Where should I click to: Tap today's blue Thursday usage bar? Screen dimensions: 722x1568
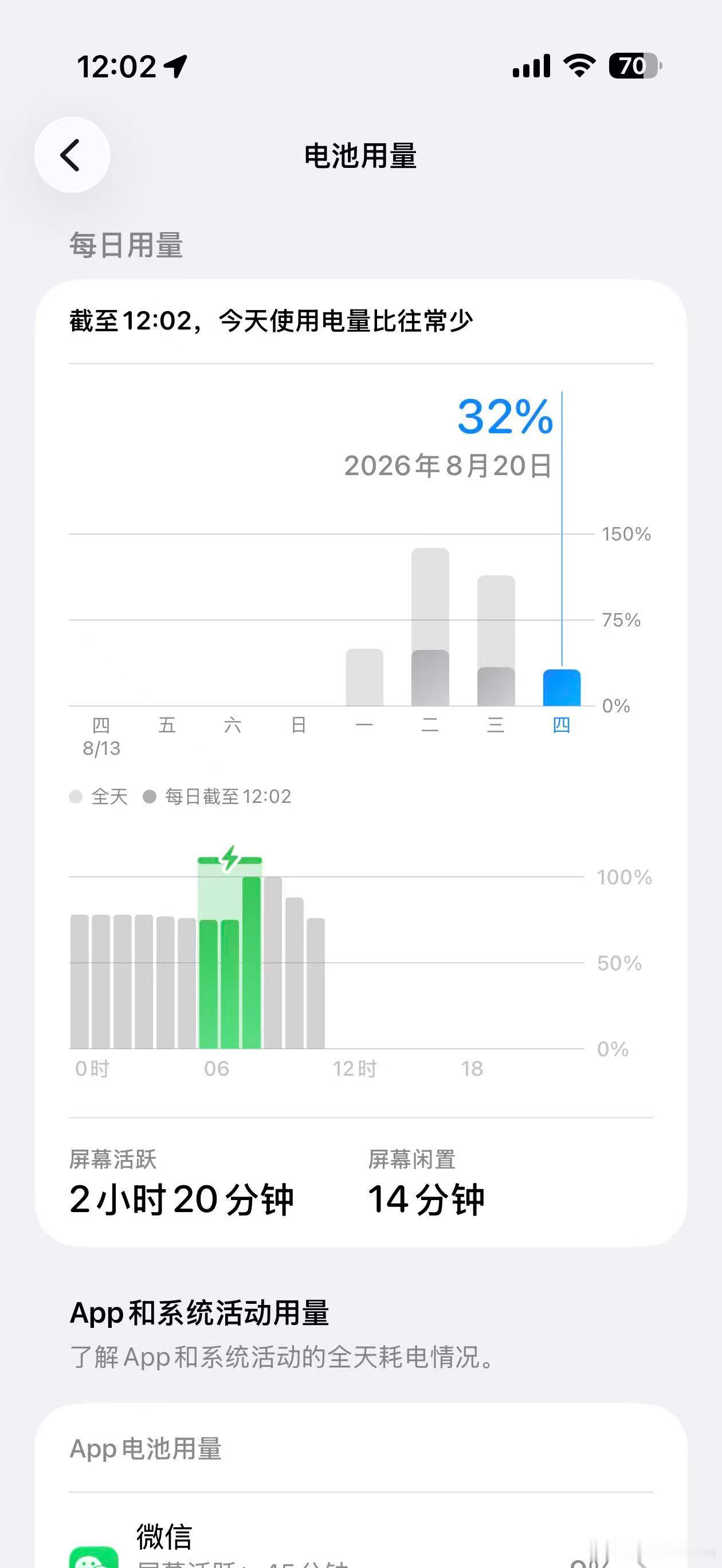pos(562,688)
